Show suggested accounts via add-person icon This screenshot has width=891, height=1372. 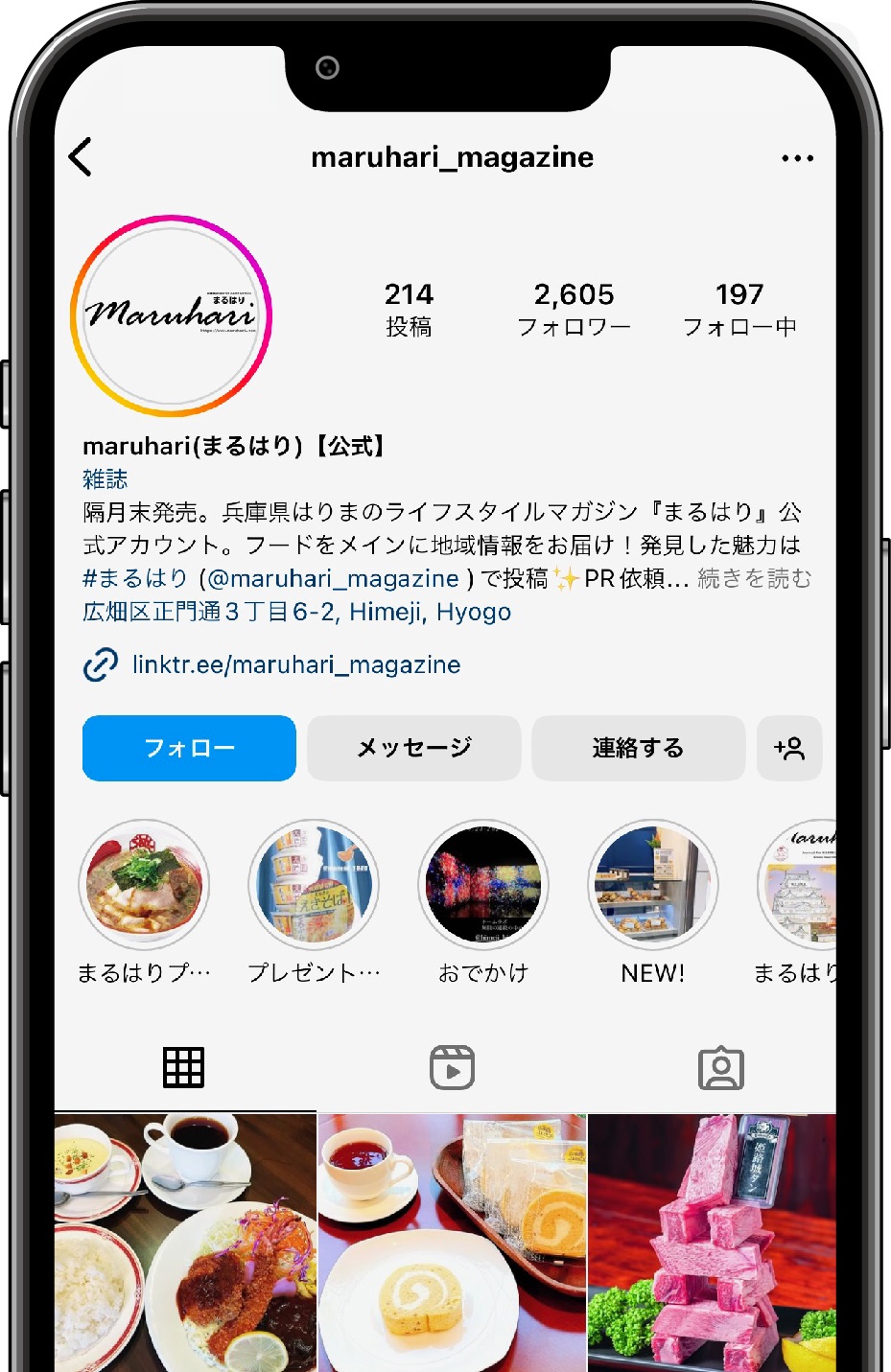[x=788, y=748]
